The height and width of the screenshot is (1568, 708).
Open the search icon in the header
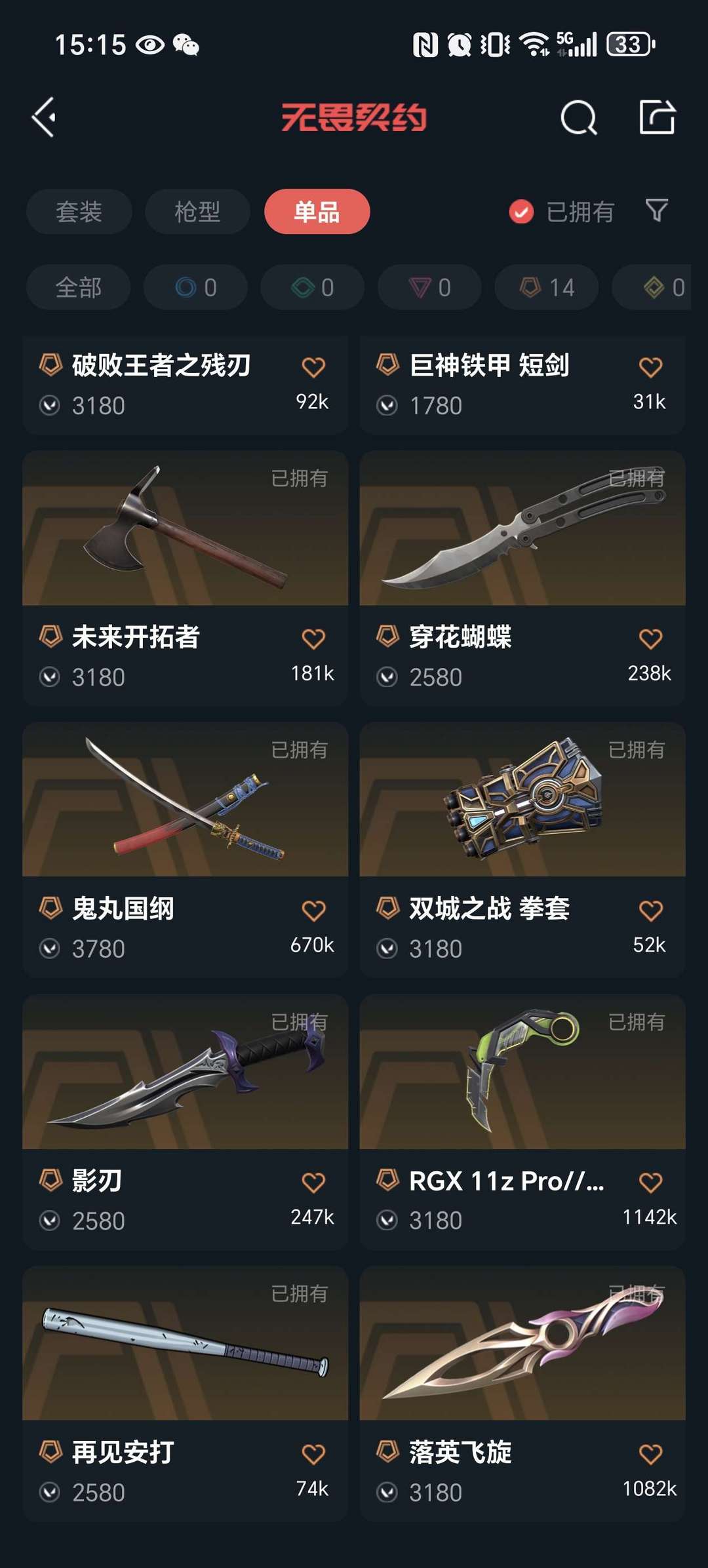[578, 118]
